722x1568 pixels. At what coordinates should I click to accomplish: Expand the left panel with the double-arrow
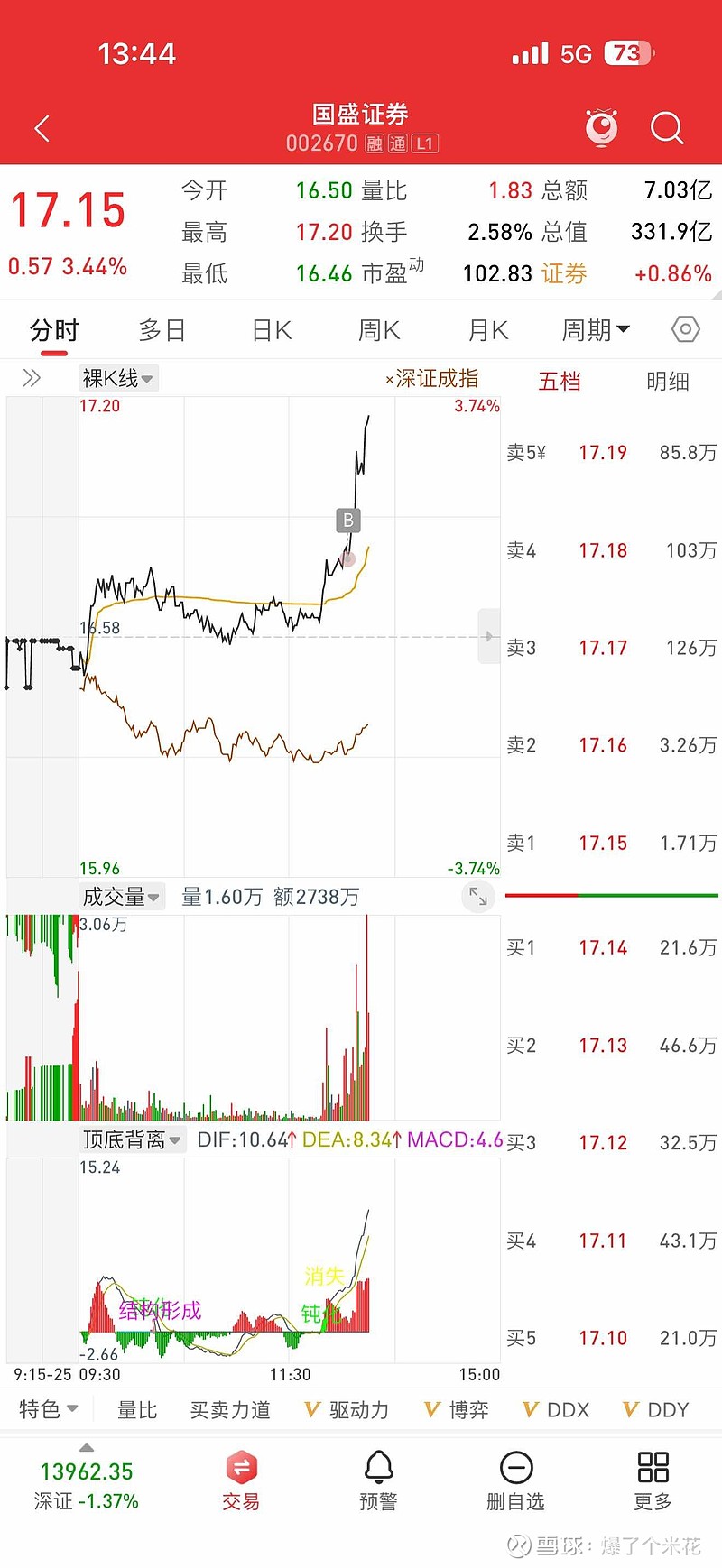(32, 378)
